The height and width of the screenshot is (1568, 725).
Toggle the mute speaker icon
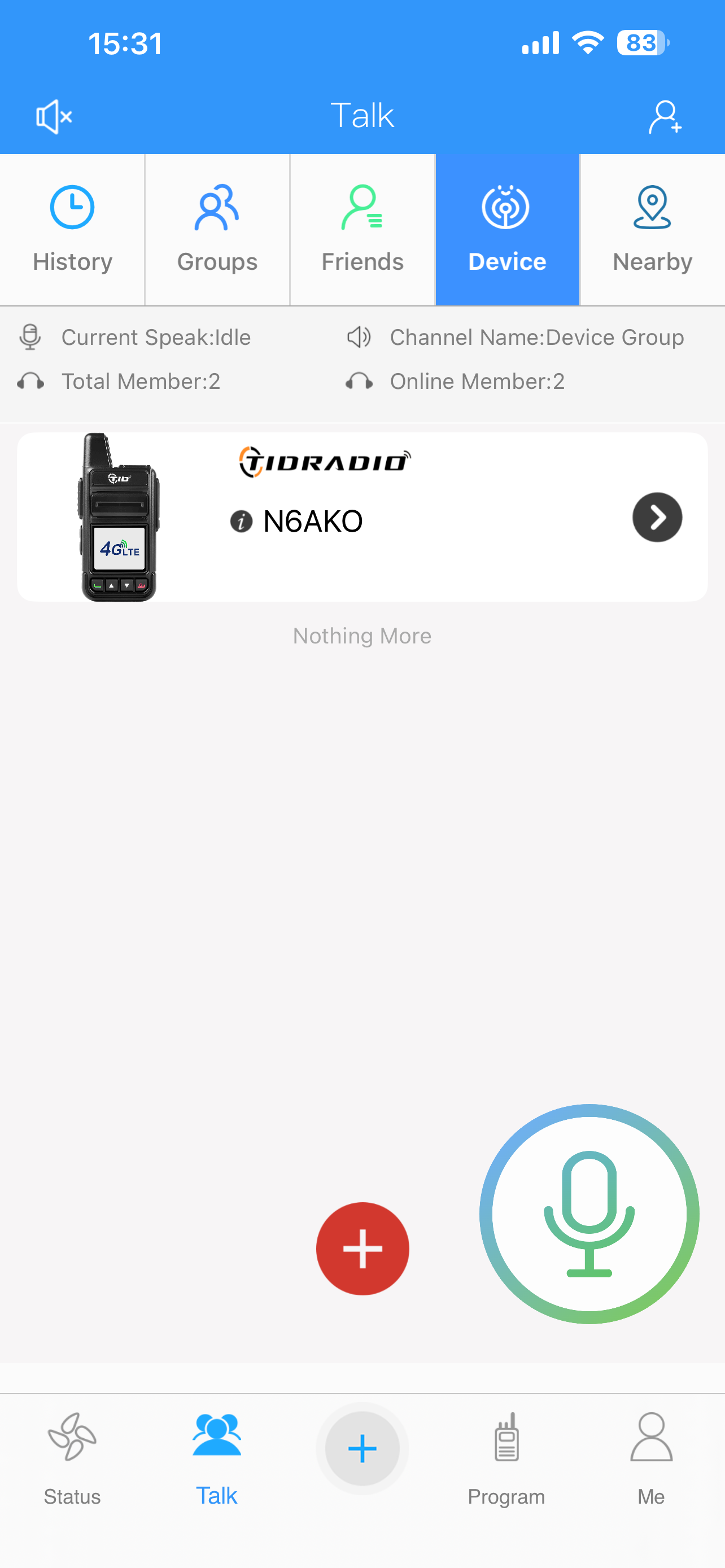coord(54,116)
